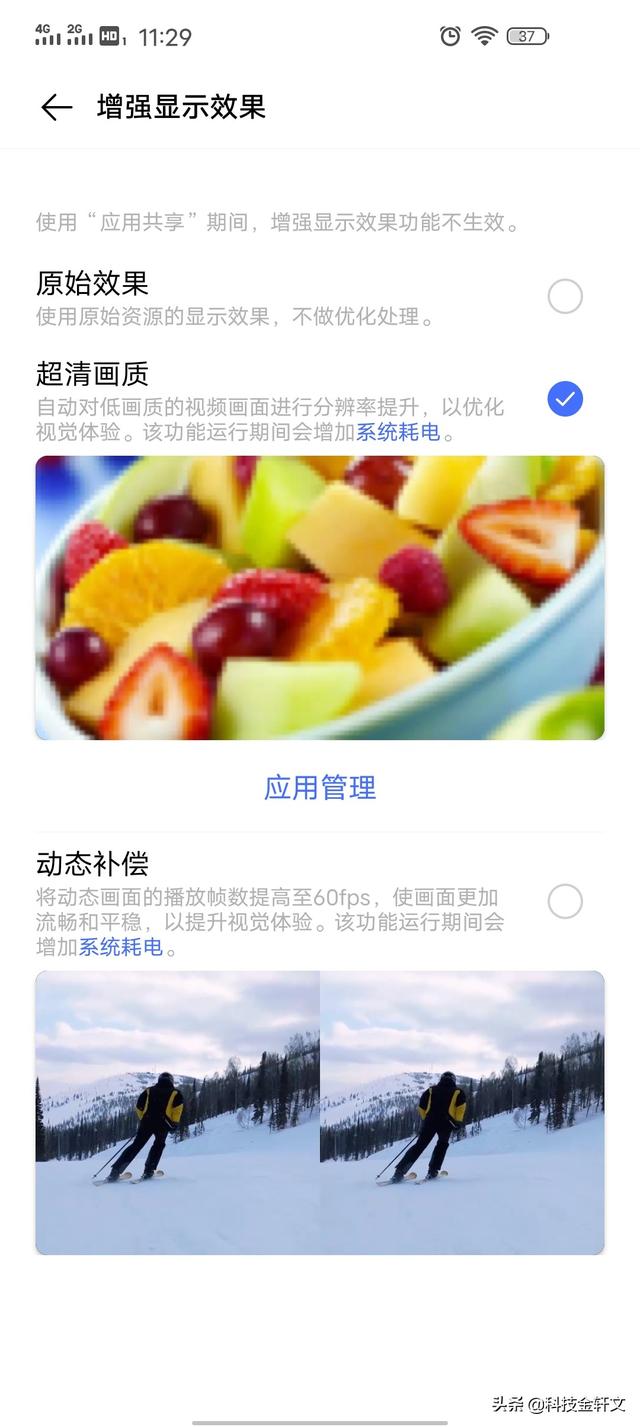Image resolution: width=640 pixels, height=1427 pixels.
Task: Go back from 增强显示效果 settings
Action: [x=56, y=107]
